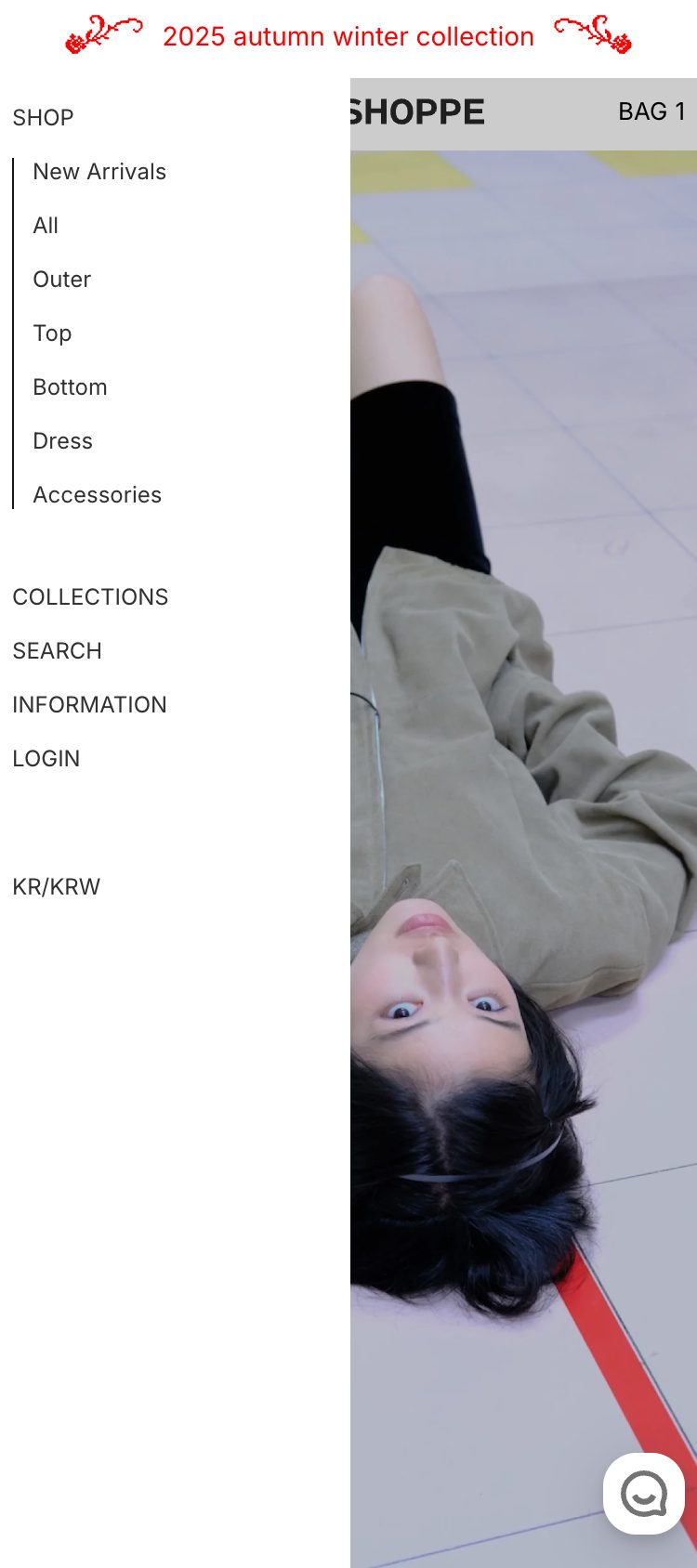The height and width of the screenshot is (1568, 697).
Task: Open the New Arrivals category
Action: 99,172
